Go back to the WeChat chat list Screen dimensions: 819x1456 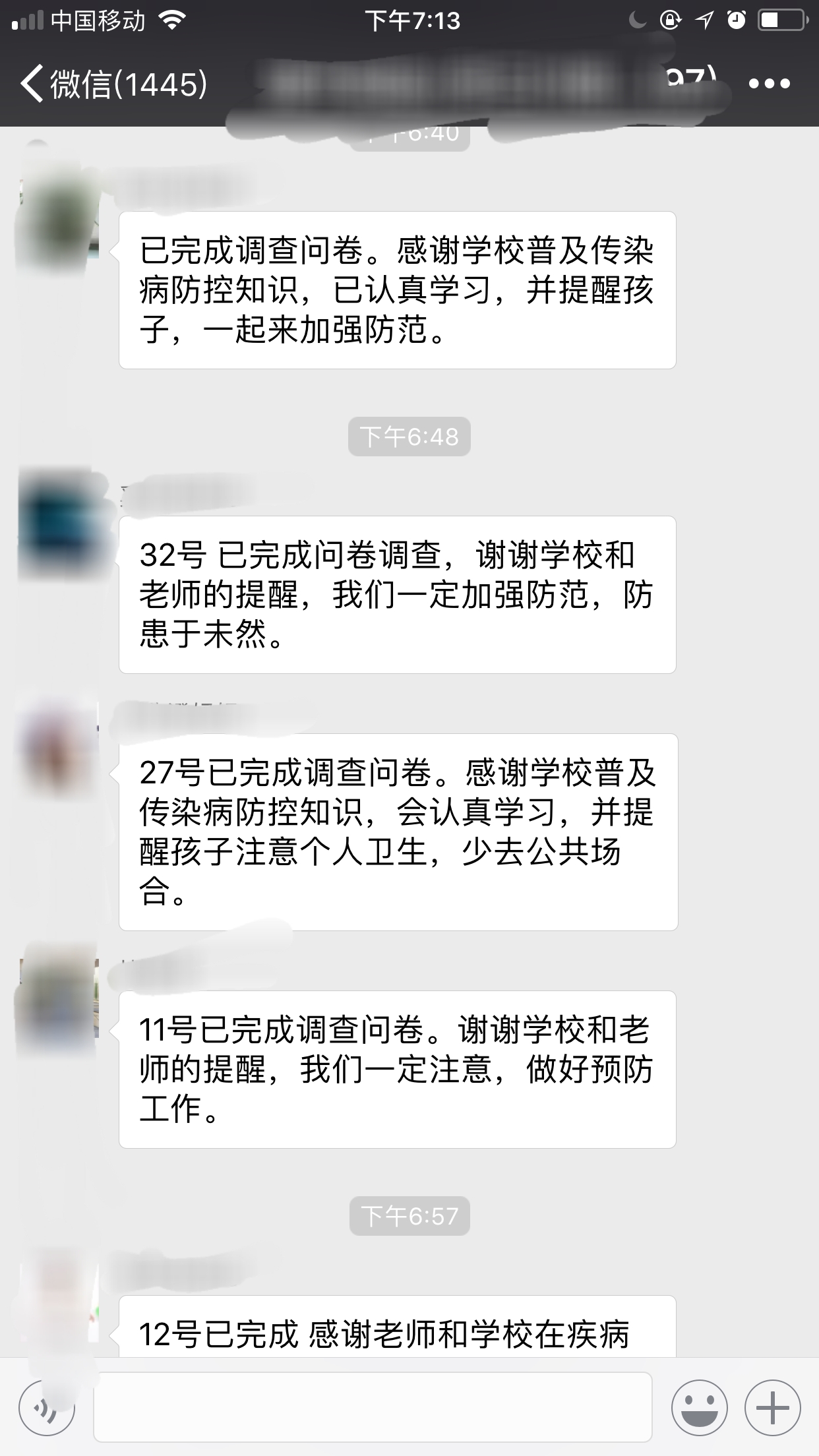click(x=112, y=84)
